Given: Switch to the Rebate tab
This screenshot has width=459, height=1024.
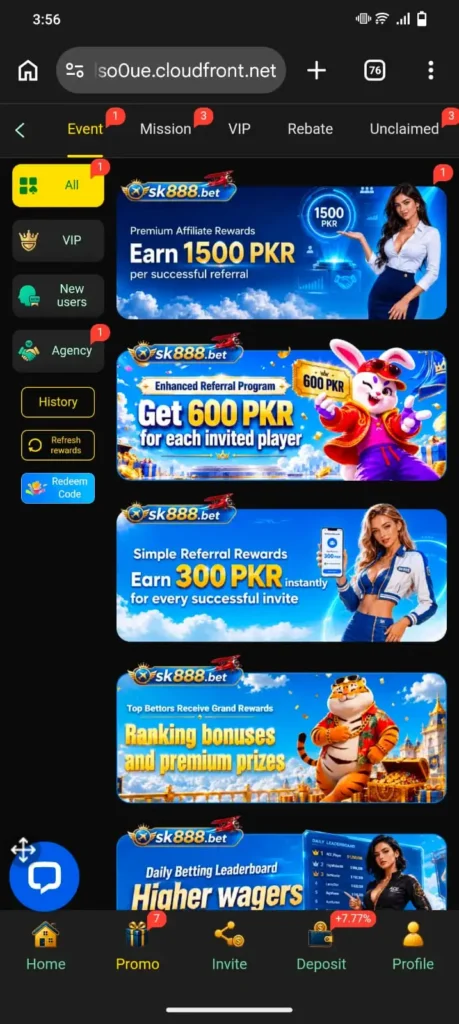Looking at the screenshot, I should 310,129.
